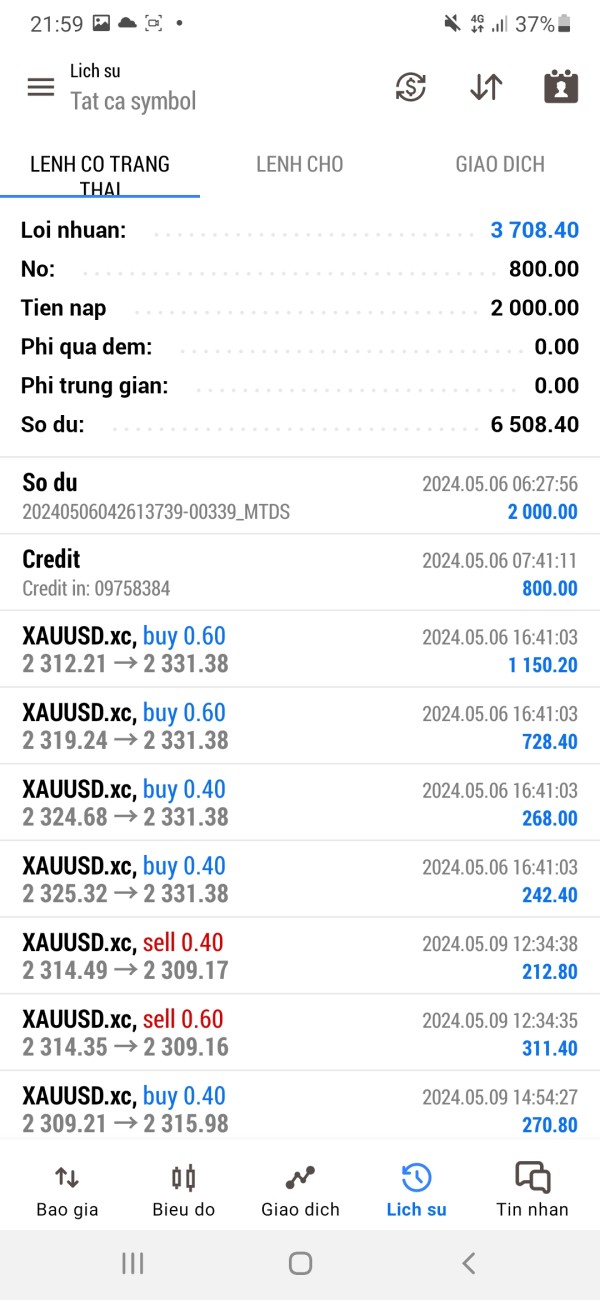This screenshot has width=600, height=1300.
Task: Switch to the GIAO DICH tab
Action: tap(500, 165)
